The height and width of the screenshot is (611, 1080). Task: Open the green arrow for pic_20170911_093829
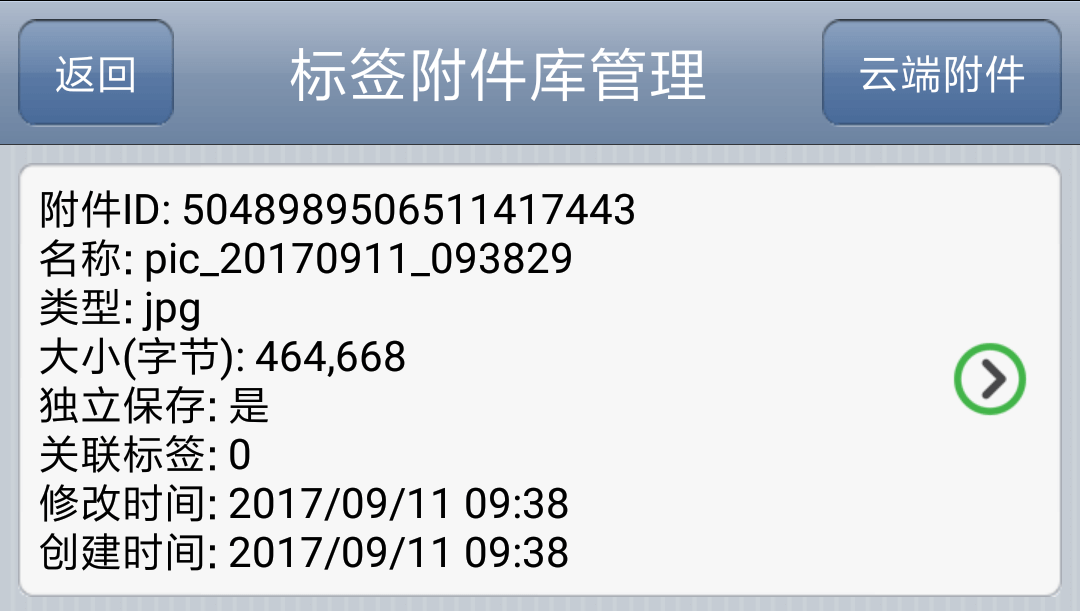click(x=990, y=380)
